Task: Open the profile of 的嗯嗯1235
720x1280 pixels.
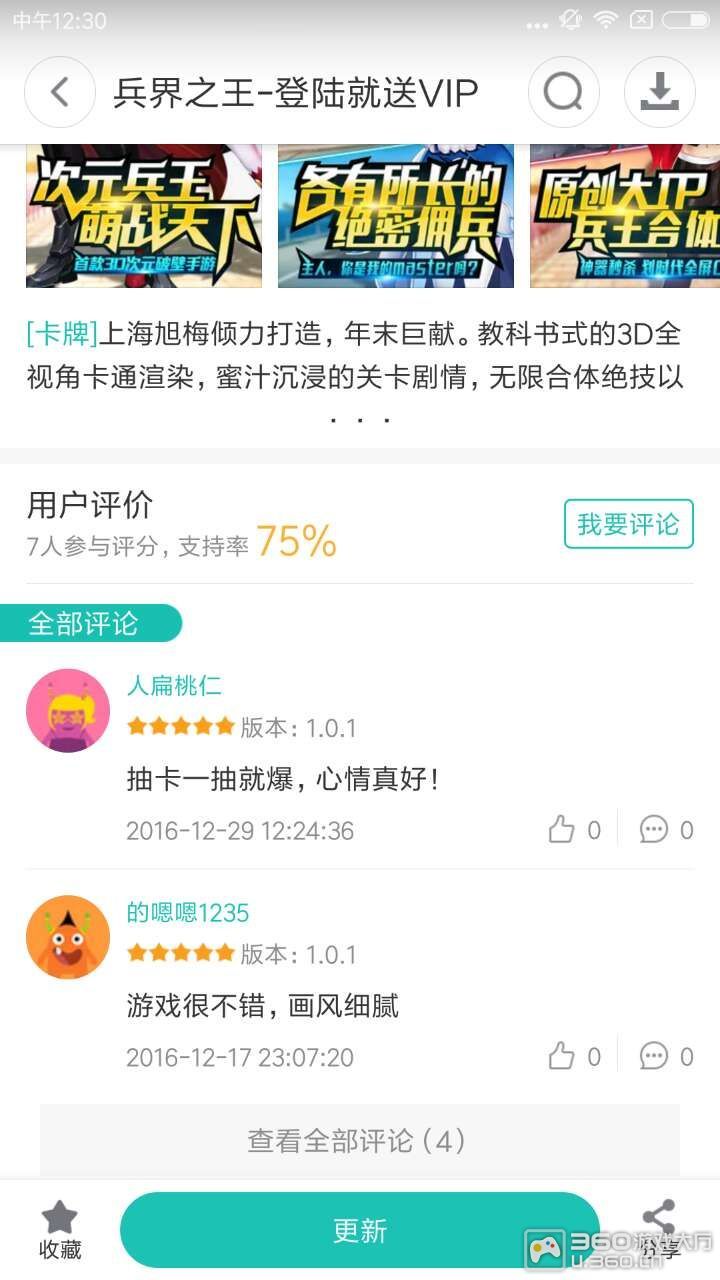Action: [x=68, y=937]
